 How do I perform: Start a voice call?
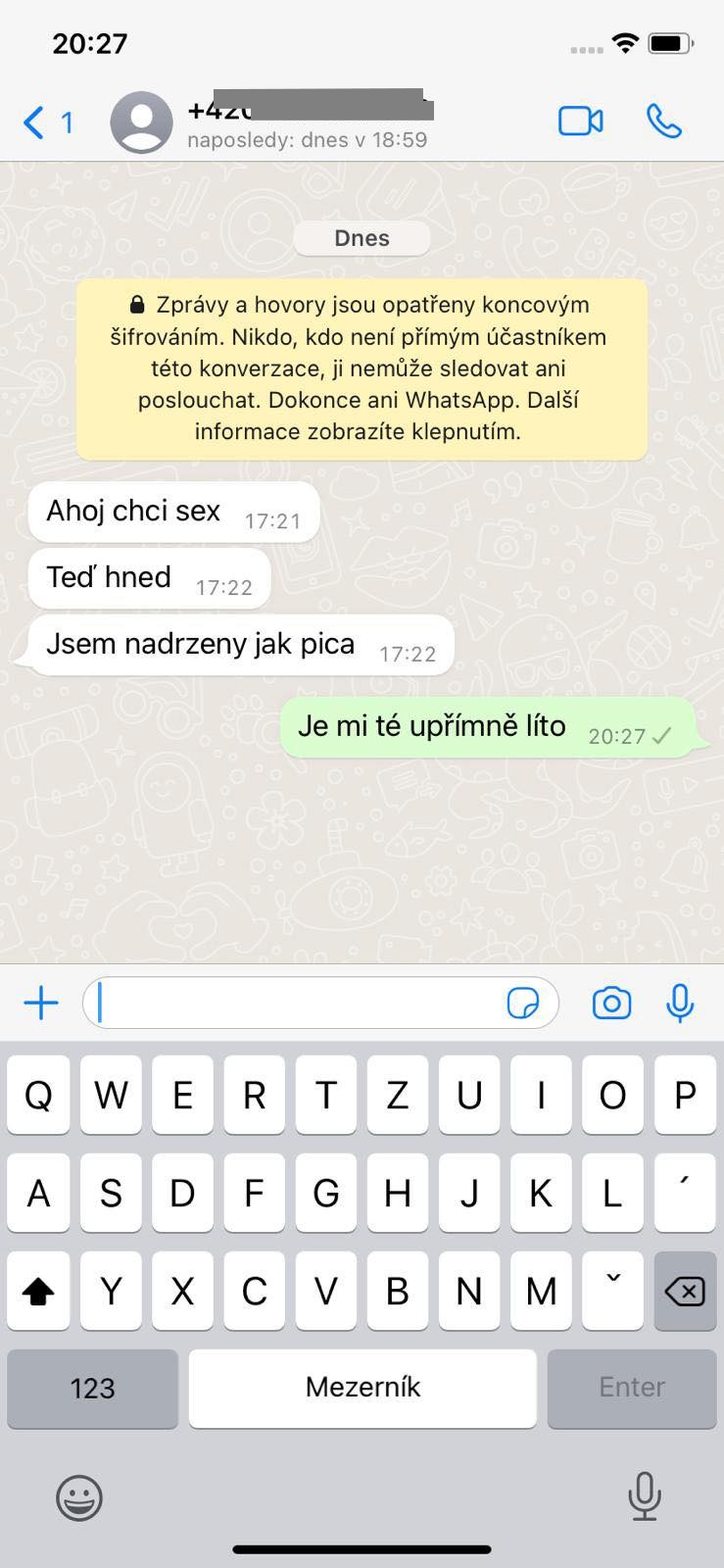tap(664, 122)
